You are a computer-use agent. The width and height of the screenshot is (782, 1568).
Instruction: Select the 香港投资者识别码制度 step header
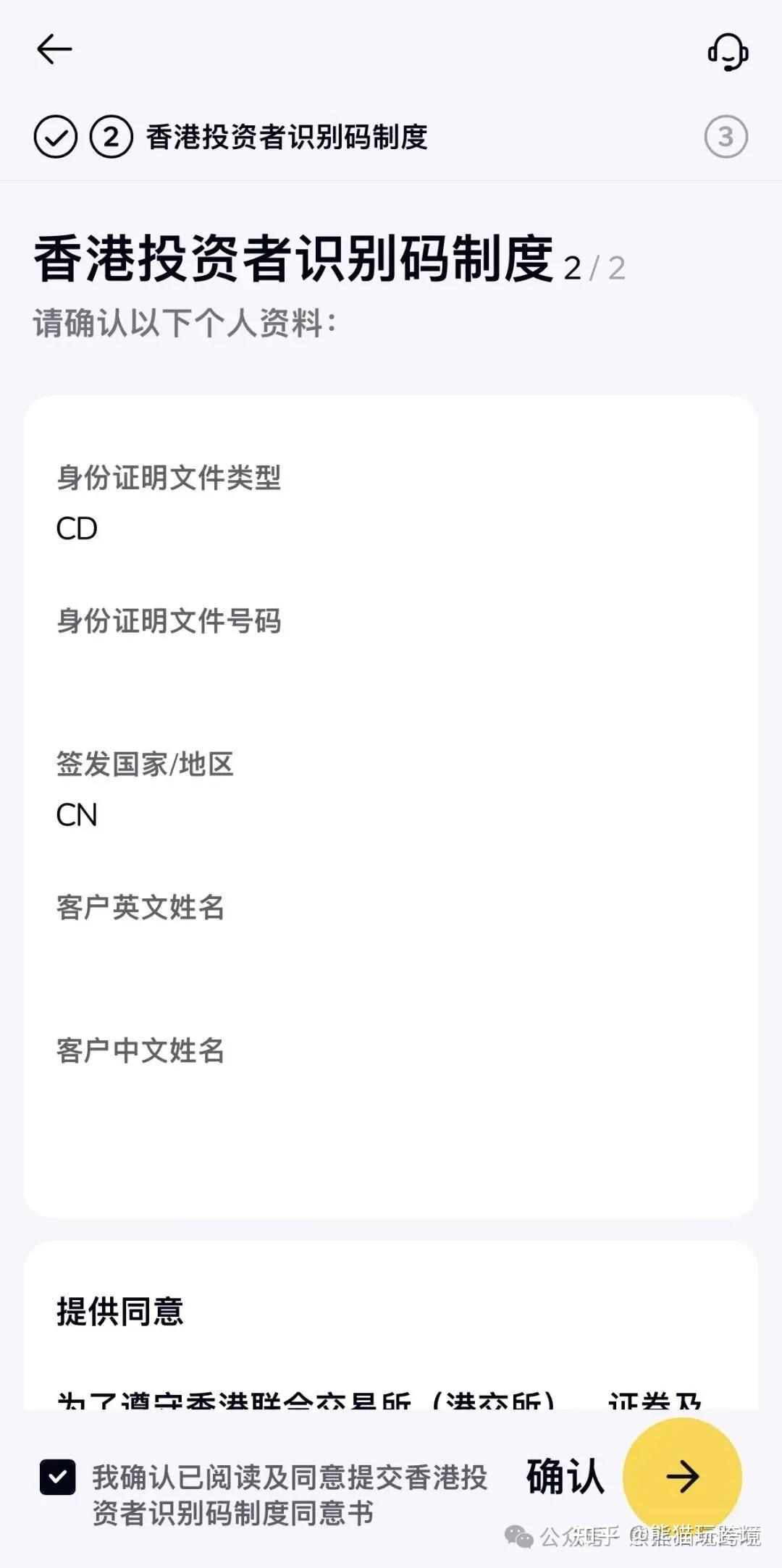tap(287, 138)
